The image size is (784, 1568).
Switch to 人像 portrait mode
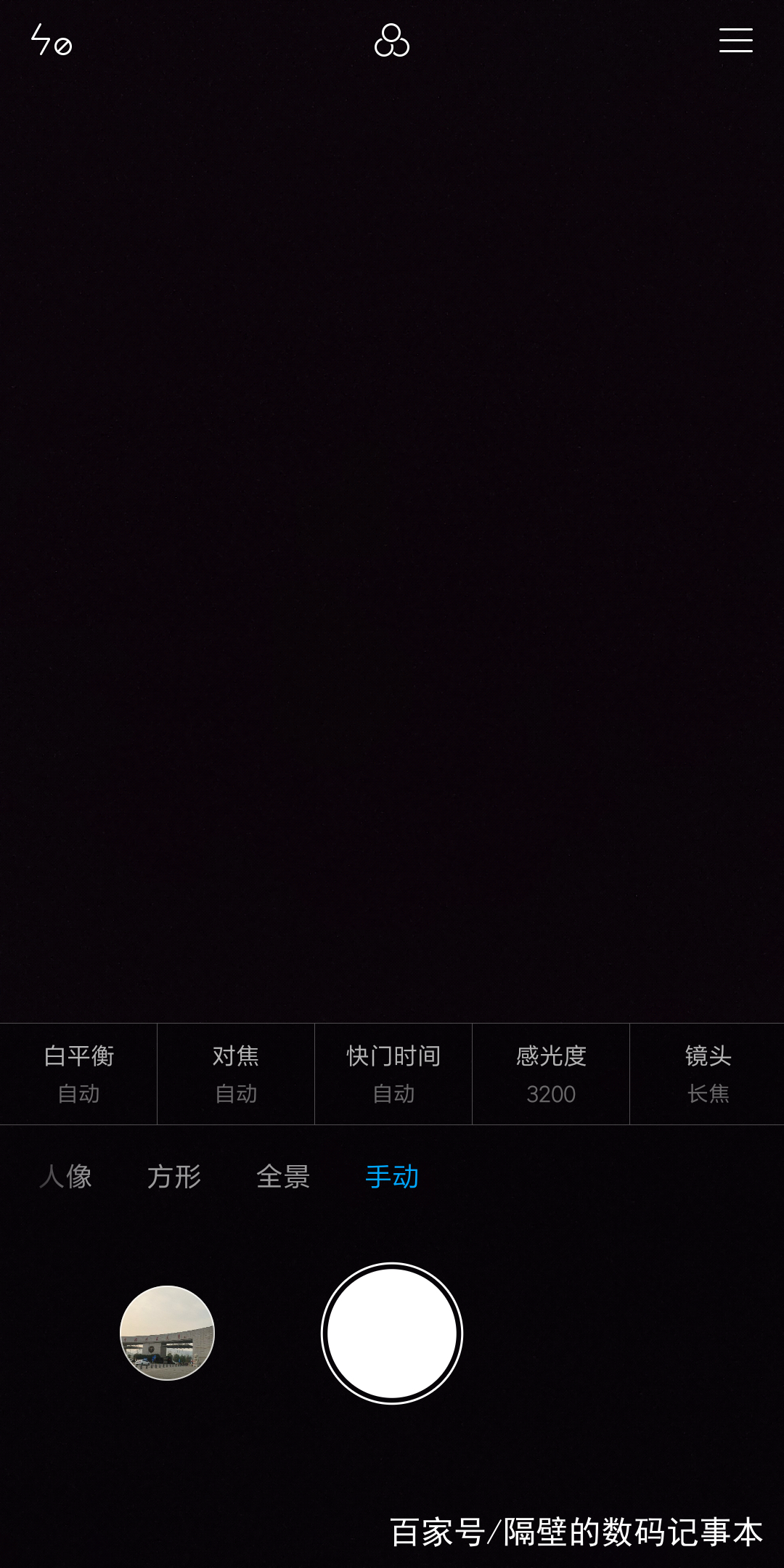65,1177
